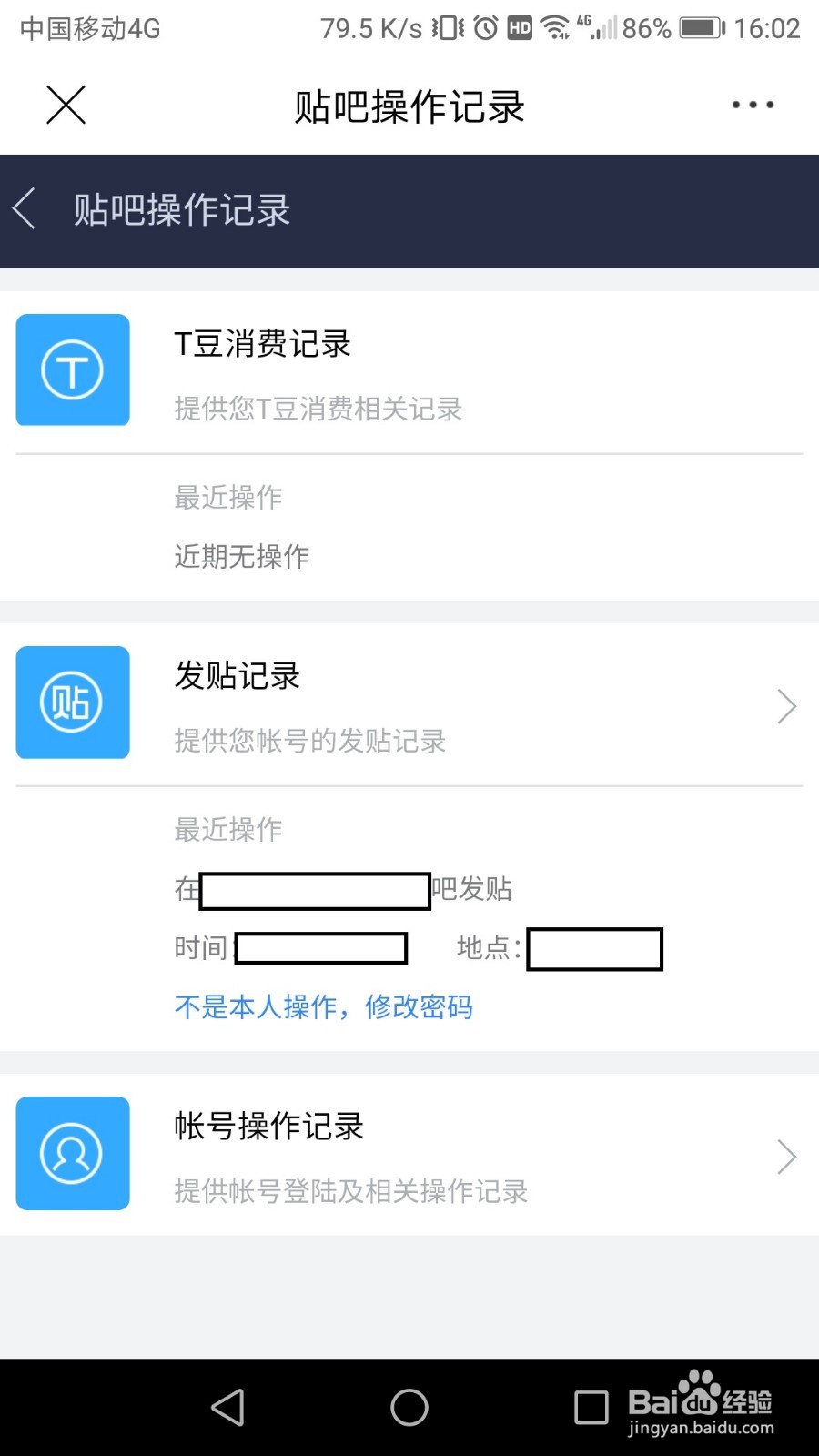Tap the Android Recents square button
819x1456 pixels.
coord(592,1406)
